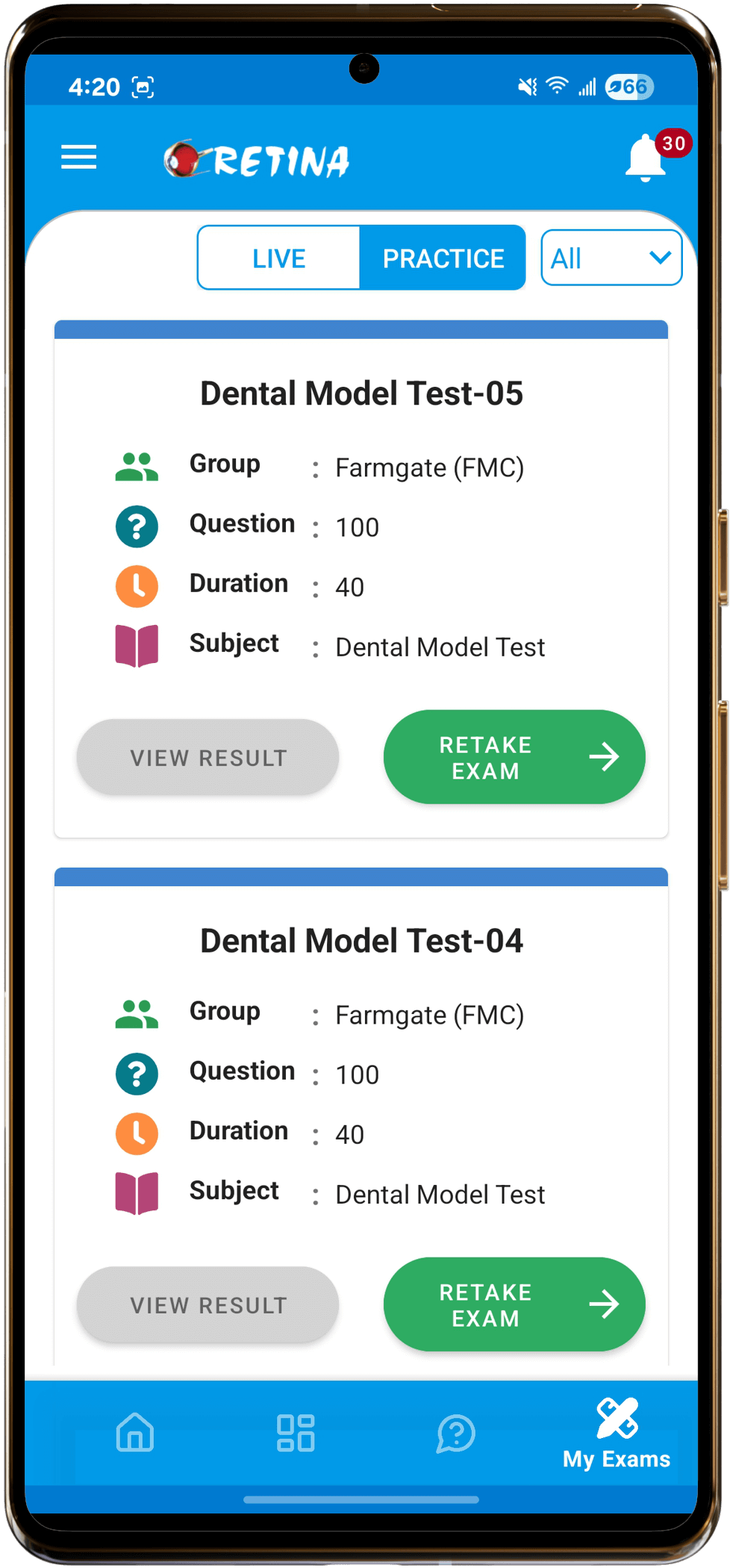
Task: Open the dashboard grid tab
Action: point(296,1433)
